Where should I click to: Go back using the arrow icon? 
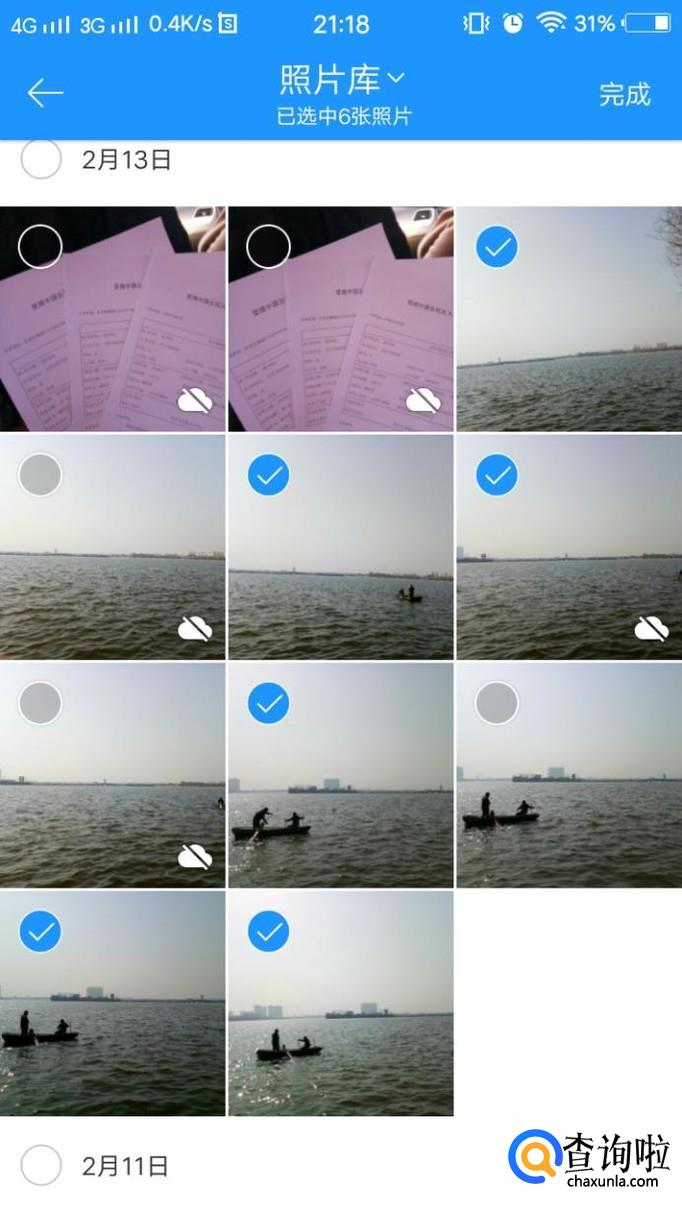point(45,93)
